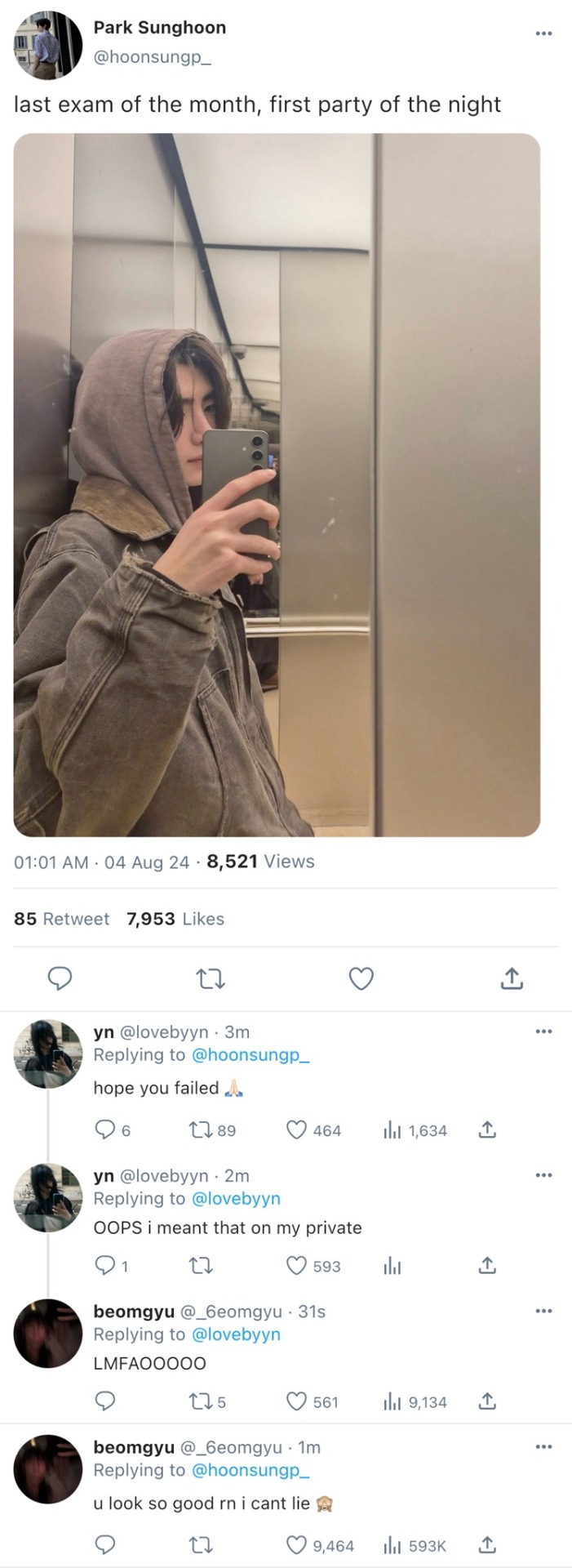View the 85 Retweet list

tap(61, 919)
